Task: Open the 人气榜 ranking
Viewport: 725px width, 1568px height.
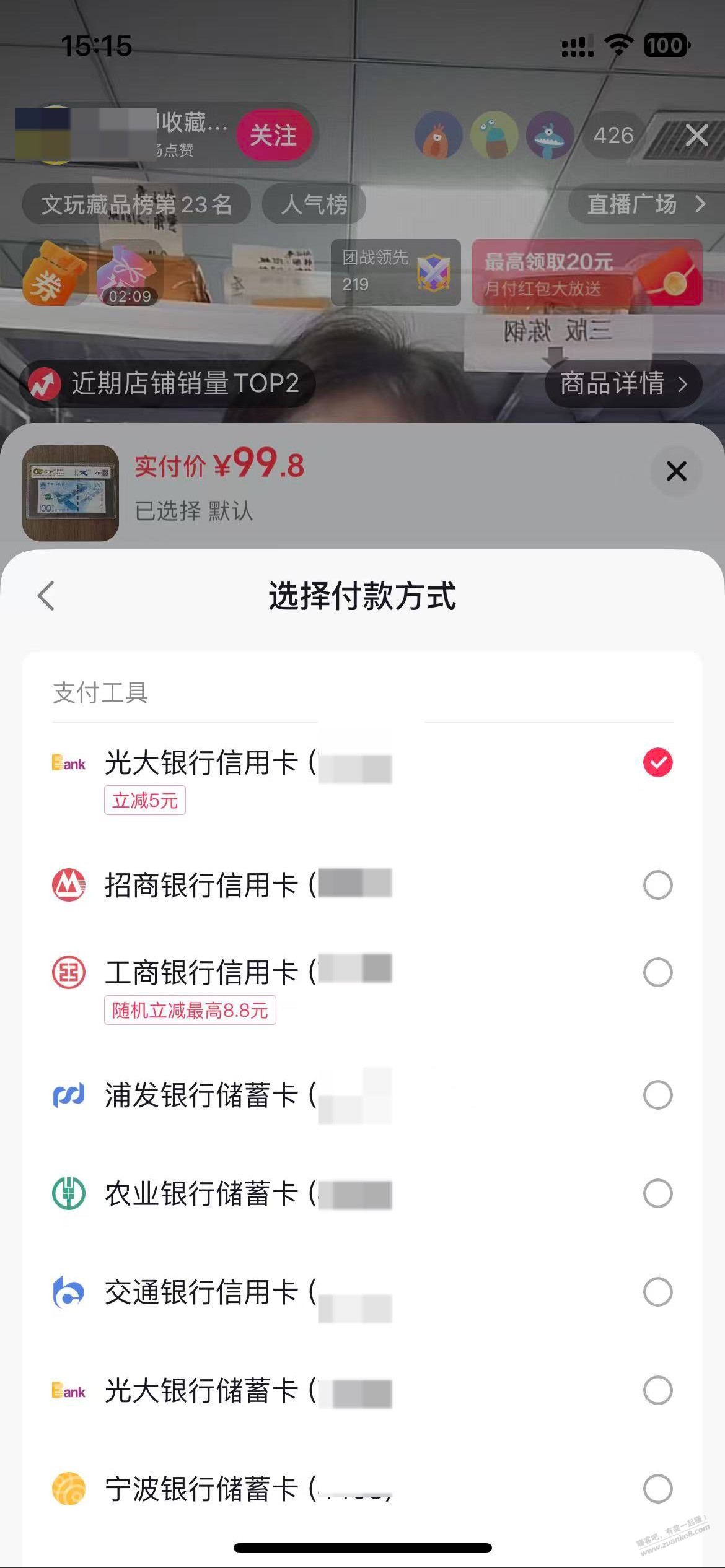Action: tap(314, 204)
